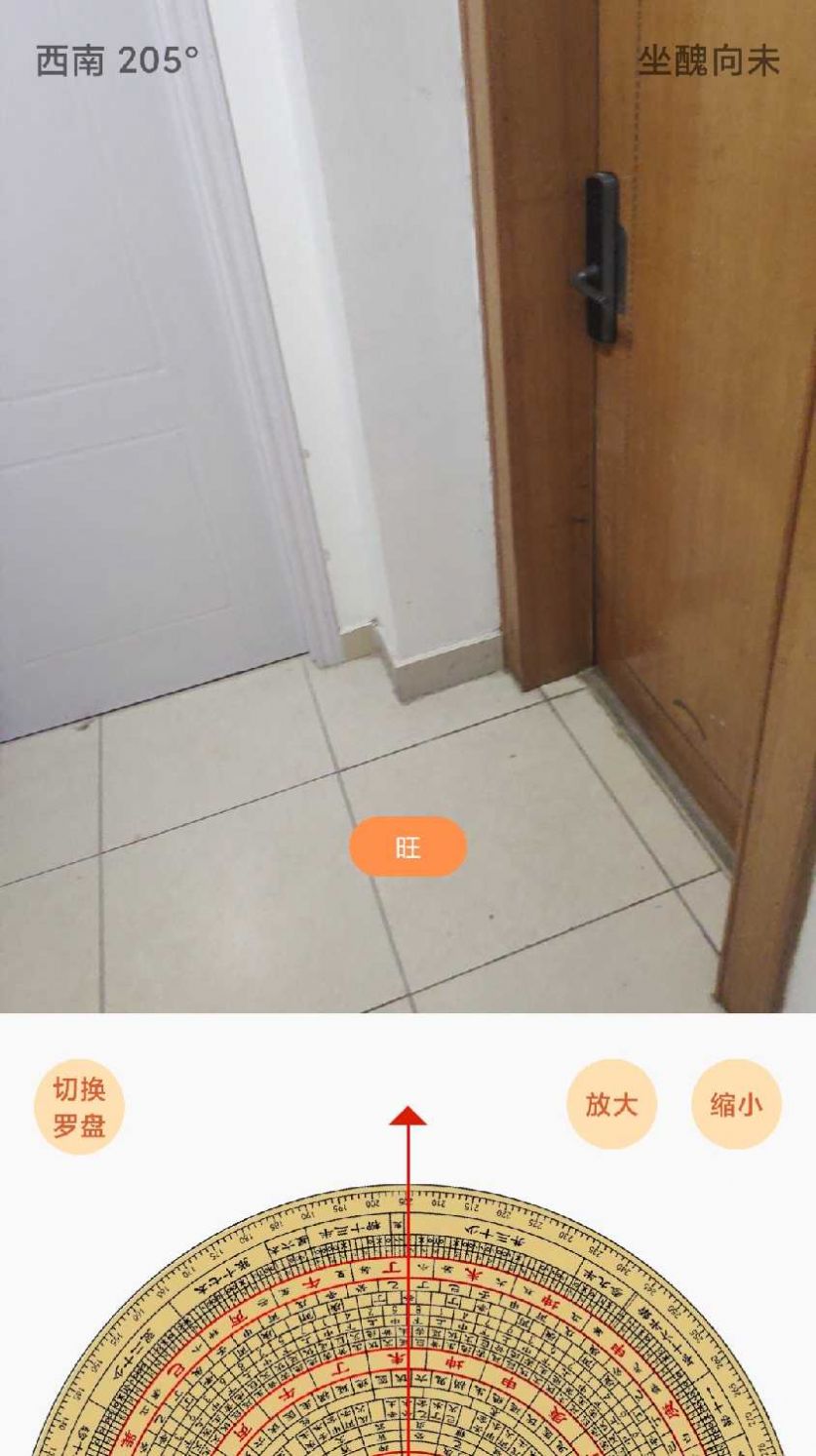
Task: Shrink the compass using 缩小
Action: (x=736, y=1104)
